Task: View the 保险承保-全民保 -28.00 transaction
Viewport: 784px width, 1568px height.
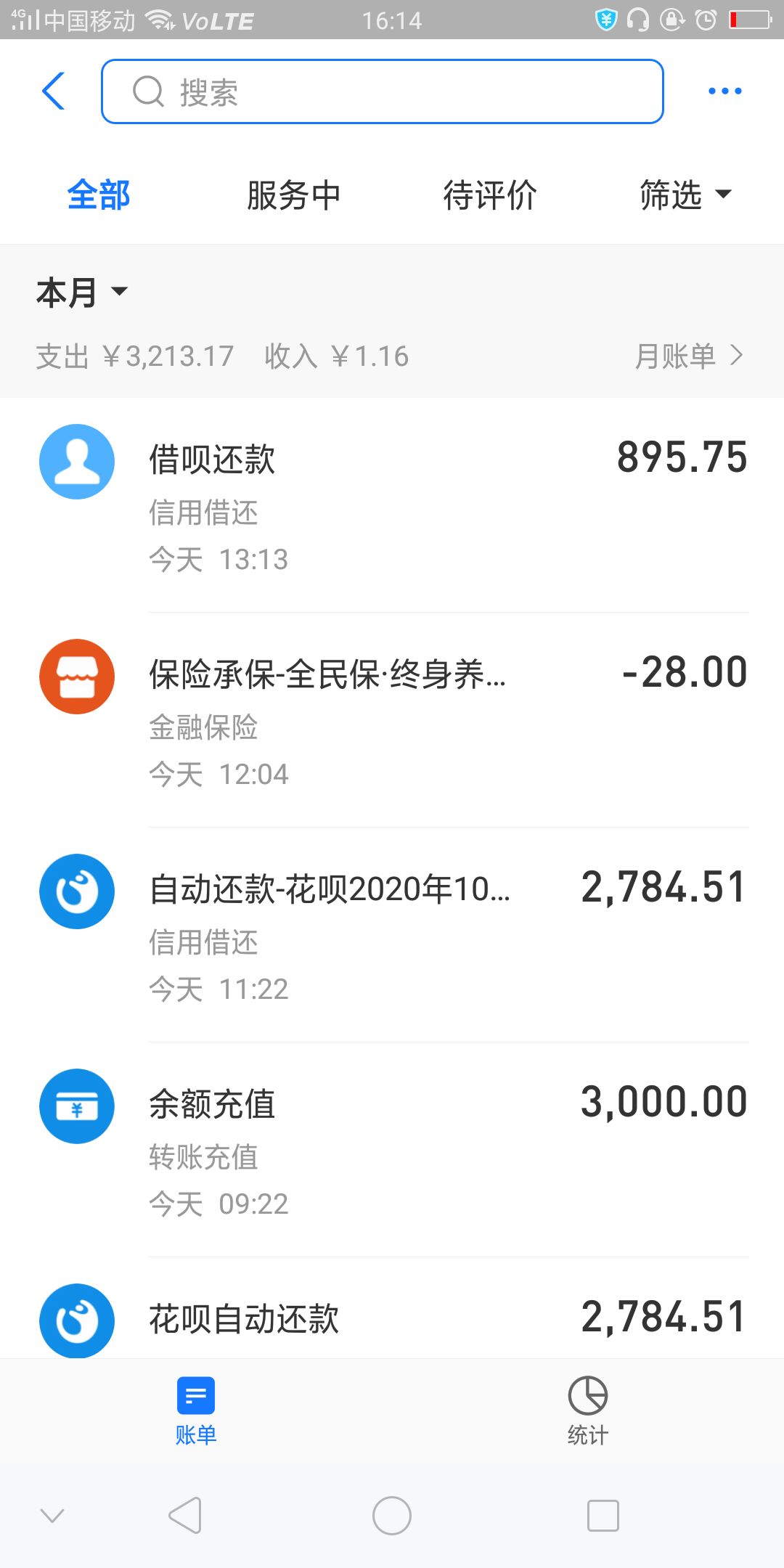Action: point(392,720)
